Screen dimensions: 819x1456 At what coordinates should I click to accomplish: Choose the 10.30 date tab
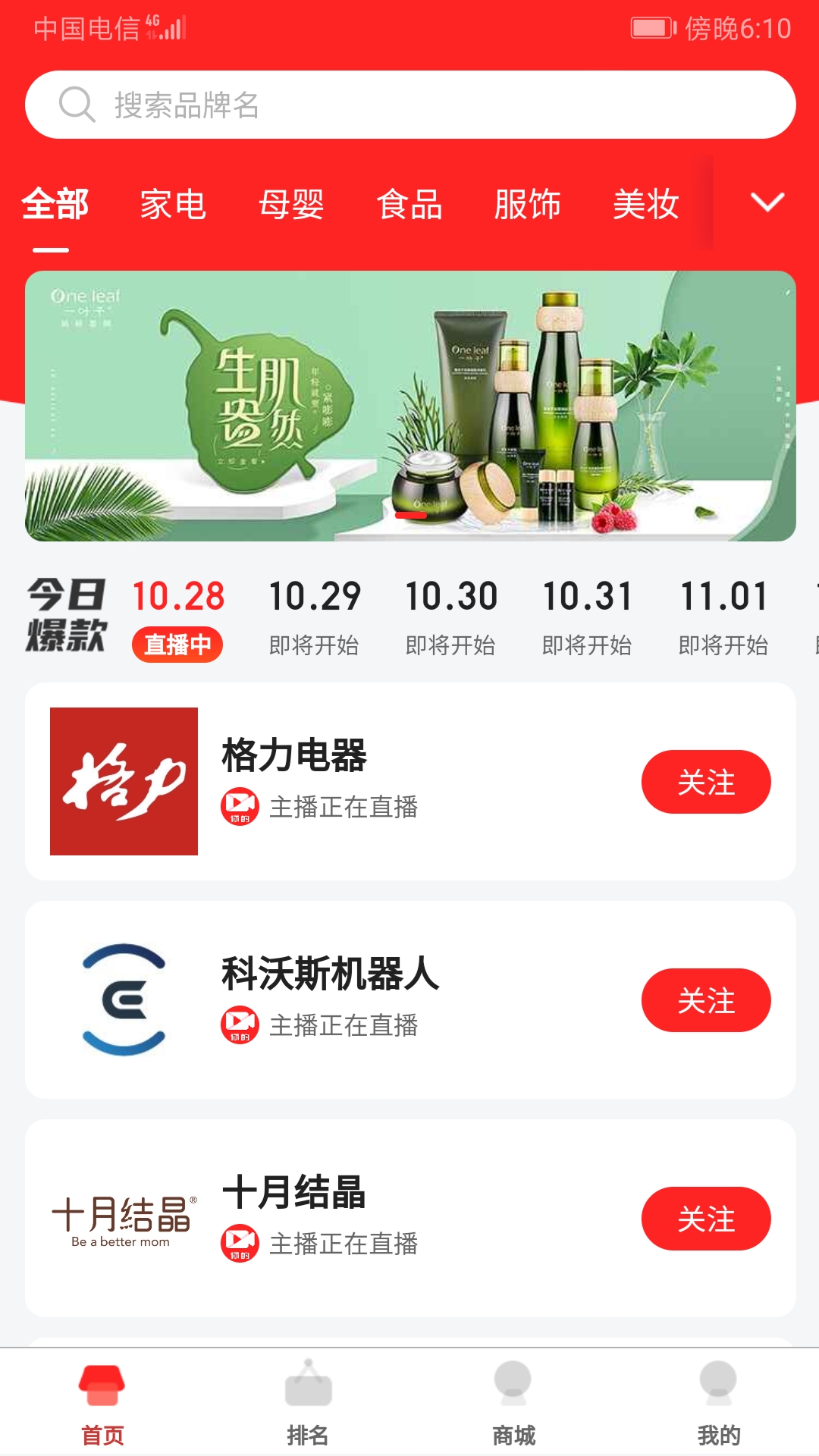[450, 616]
